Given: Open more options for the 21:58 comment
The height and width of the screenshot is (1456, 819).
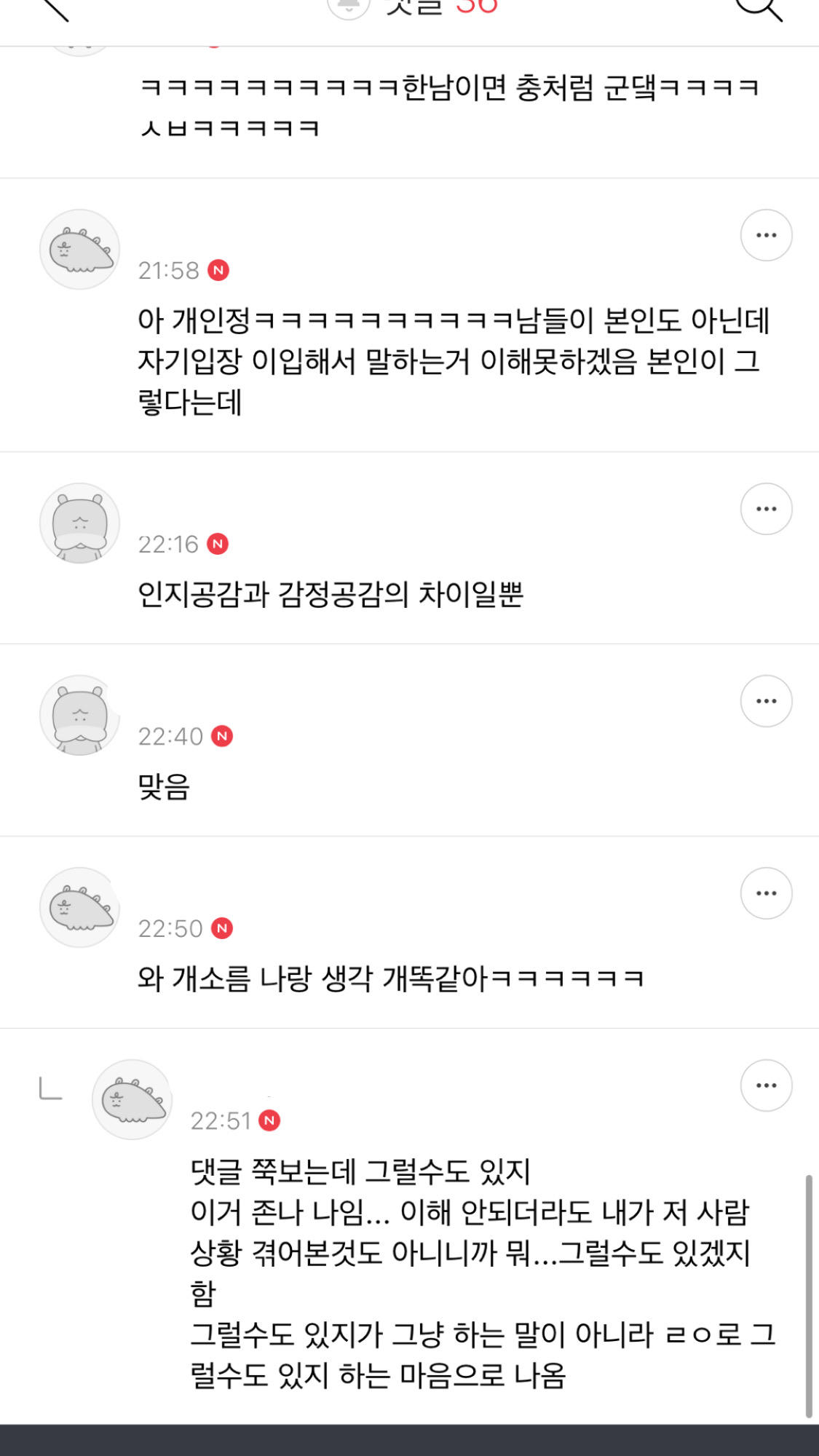Looking at the screenshot, I should [767, 235].
